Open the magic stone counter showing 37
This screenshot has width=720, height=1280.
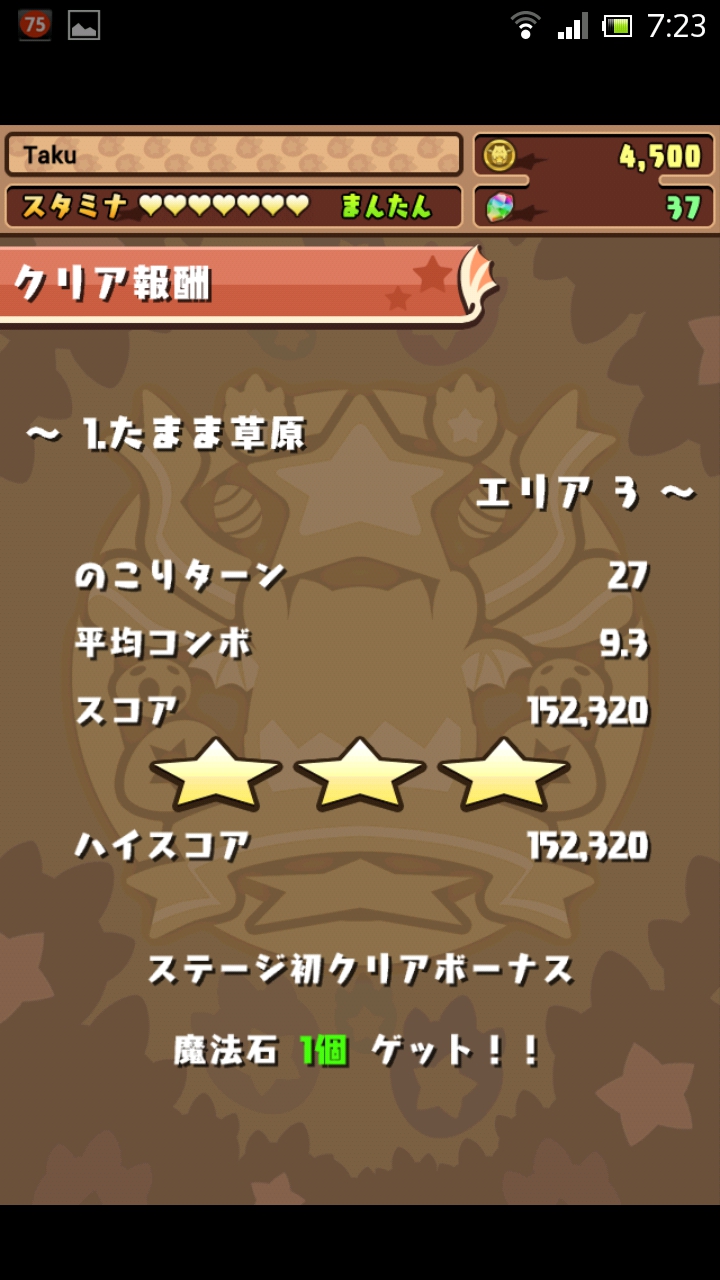tap(594, 207)
